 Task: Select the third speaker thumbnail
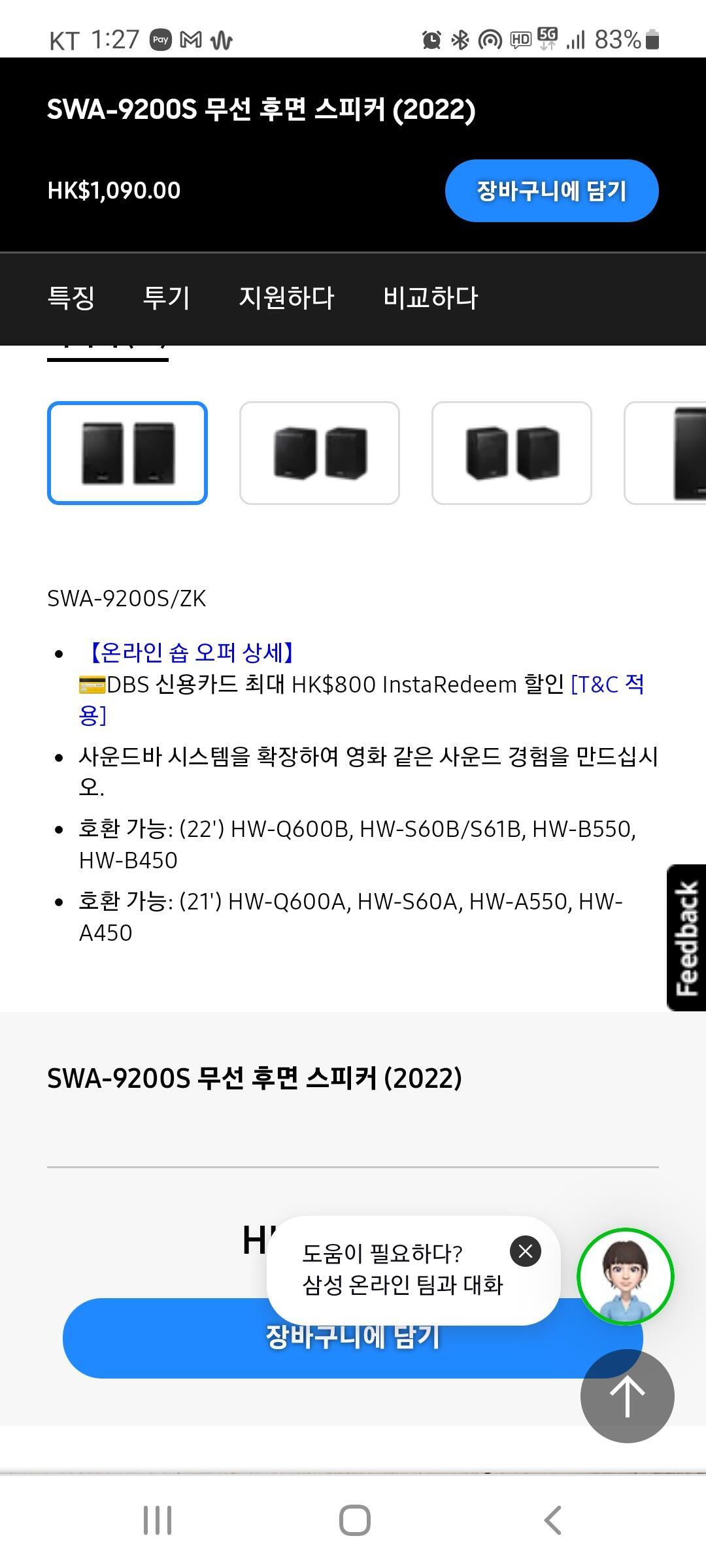click(x=512, y=453)
